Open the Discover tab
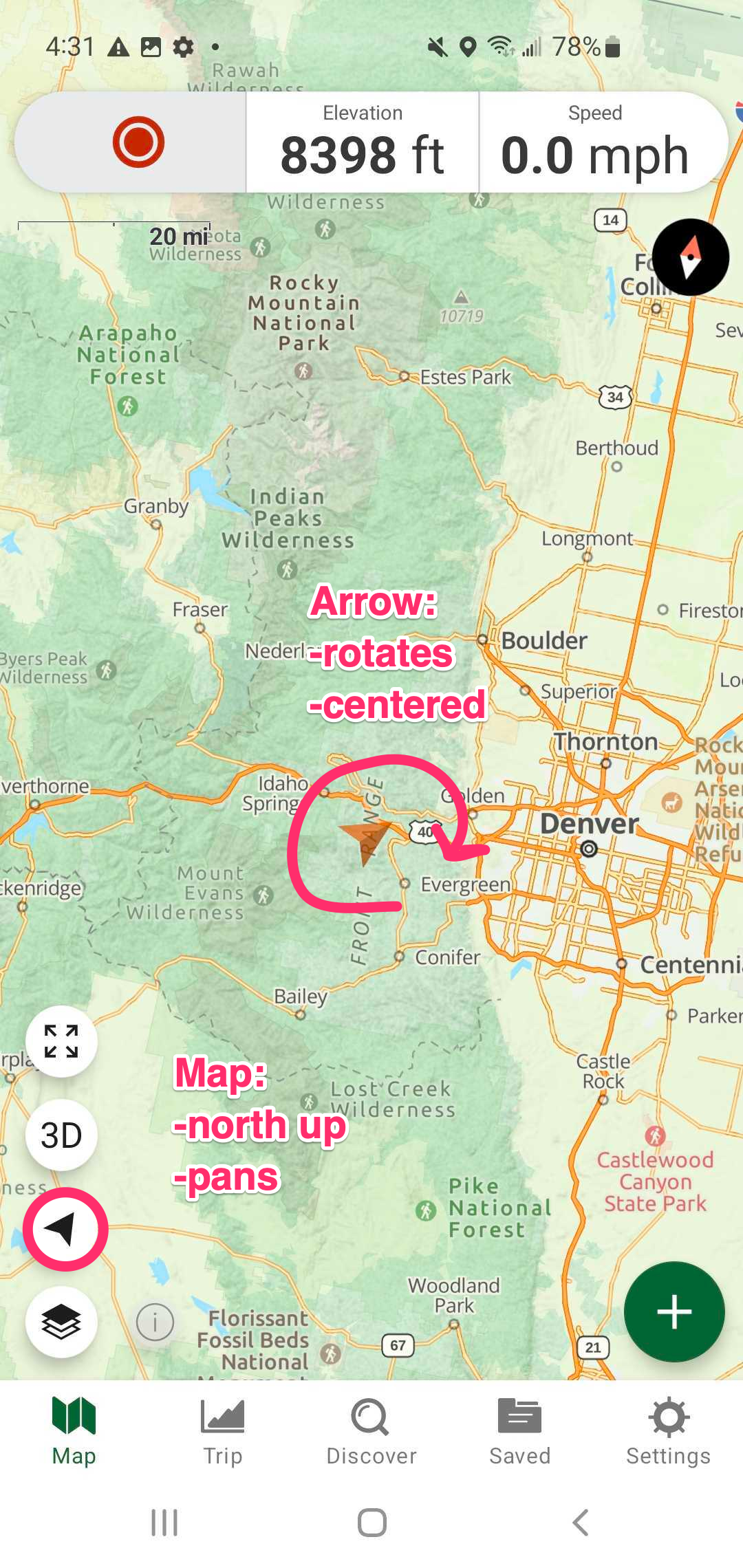The image size is (743, 1568). [x=371, y=1432]
